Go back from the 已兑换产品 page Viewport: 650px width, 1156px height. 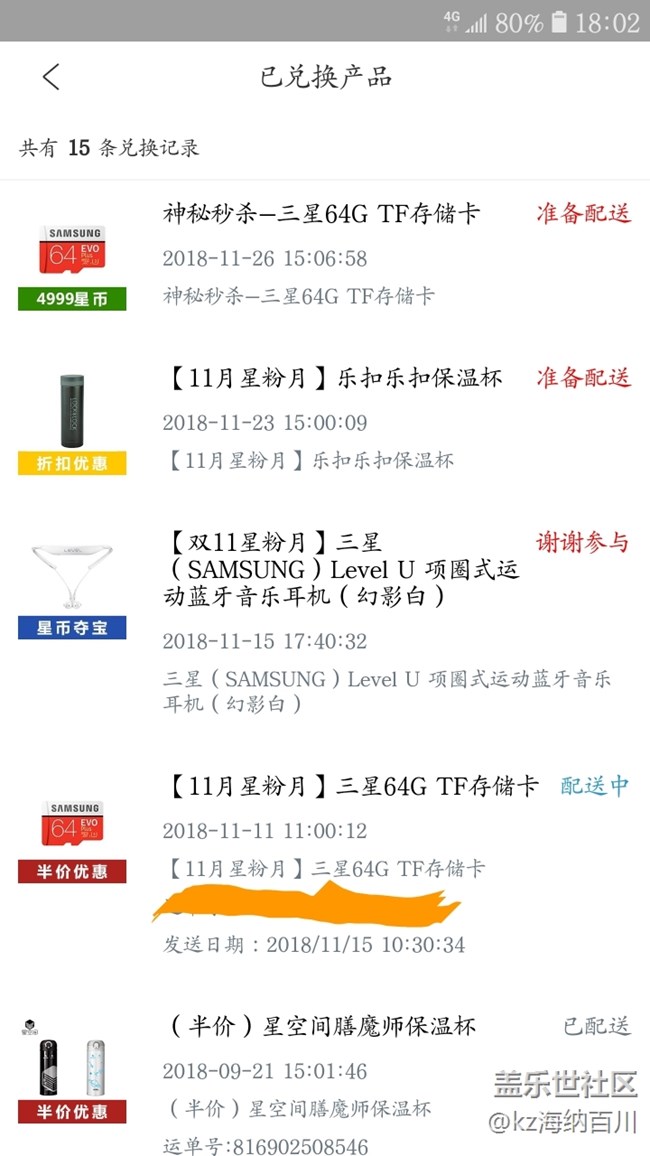(51, 77)
